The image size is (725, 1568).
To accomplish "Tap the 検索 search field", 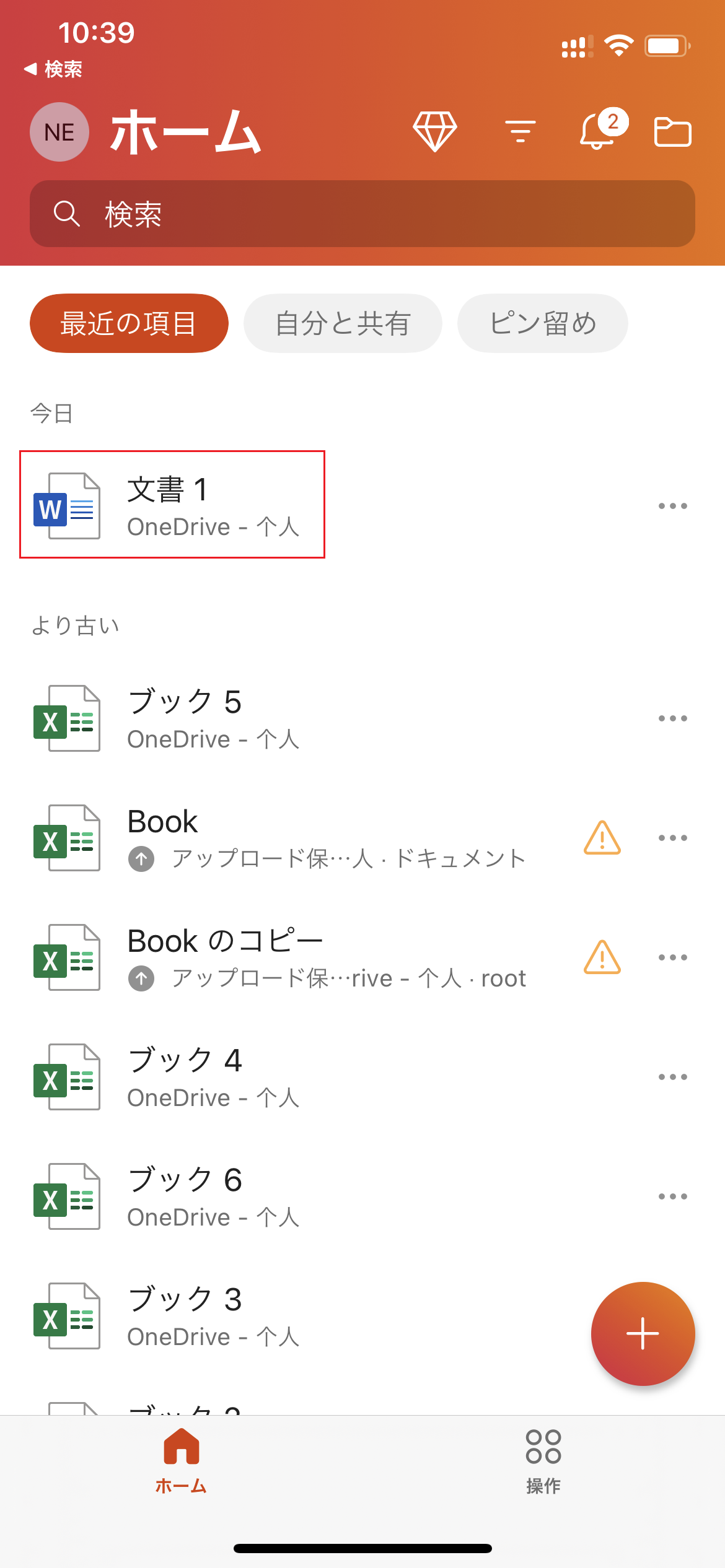I will [362, 214].
